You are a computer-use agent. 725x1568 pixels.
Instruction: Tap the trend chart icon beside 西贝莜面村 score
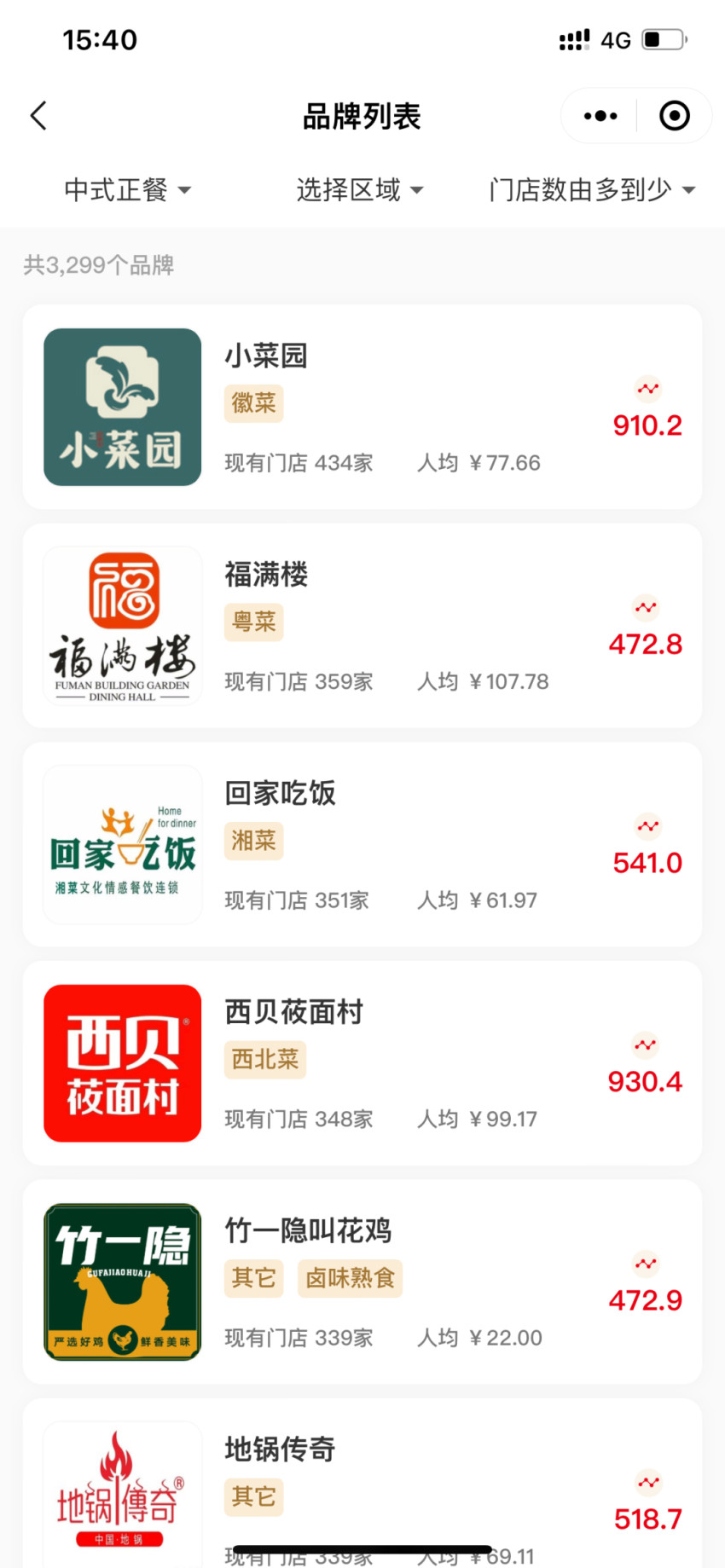click(x=645, y=1044)
